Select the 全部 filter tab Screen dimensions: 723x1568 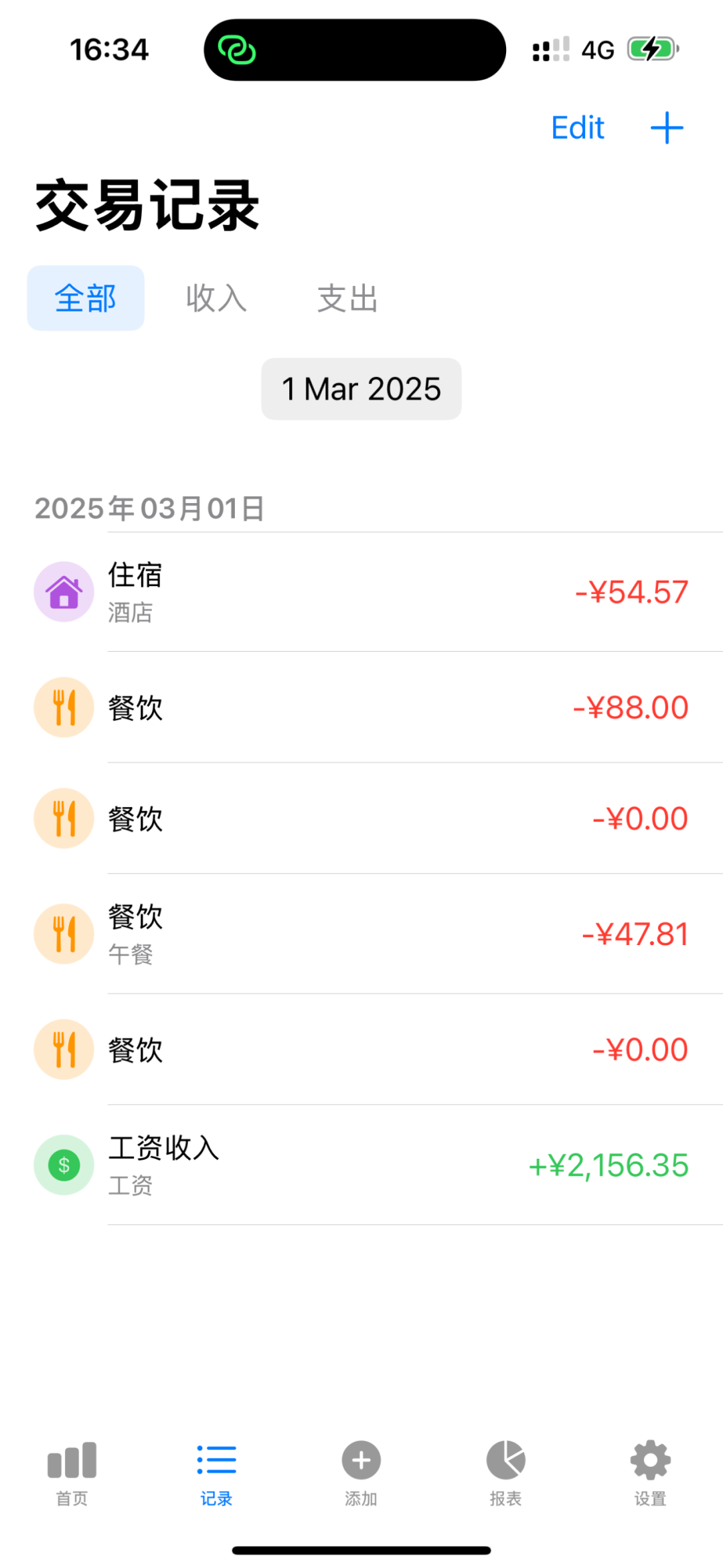click(x=86, y=298)
